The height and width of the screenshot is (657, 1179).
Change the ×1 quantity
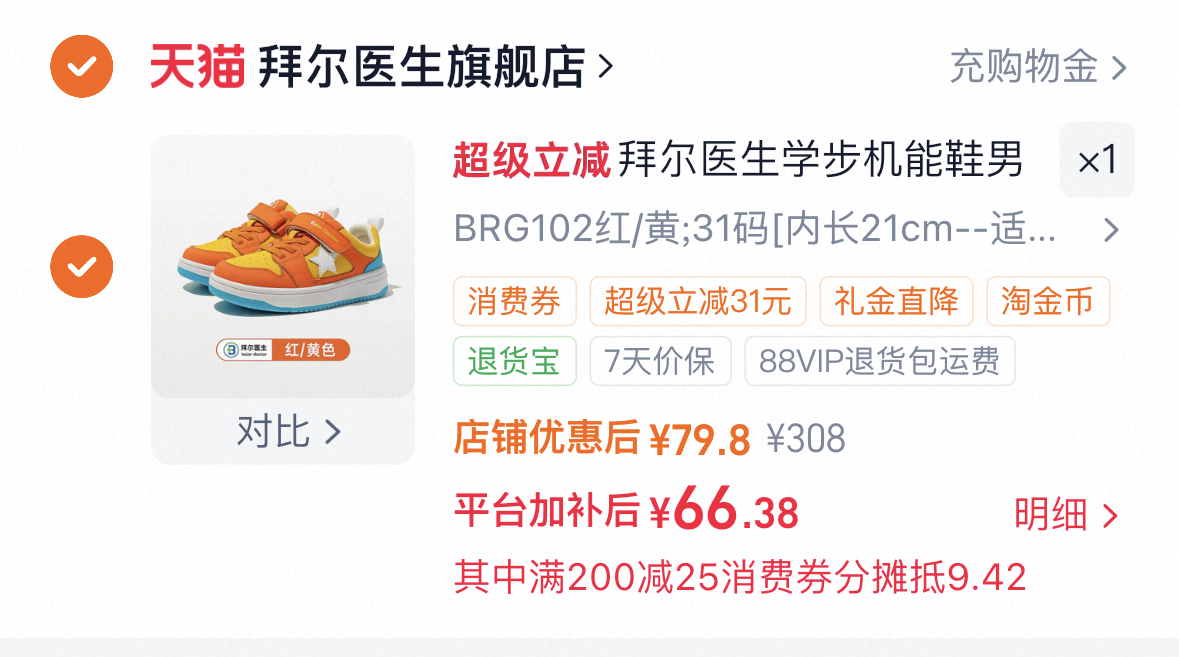(x=1096, y=161)
